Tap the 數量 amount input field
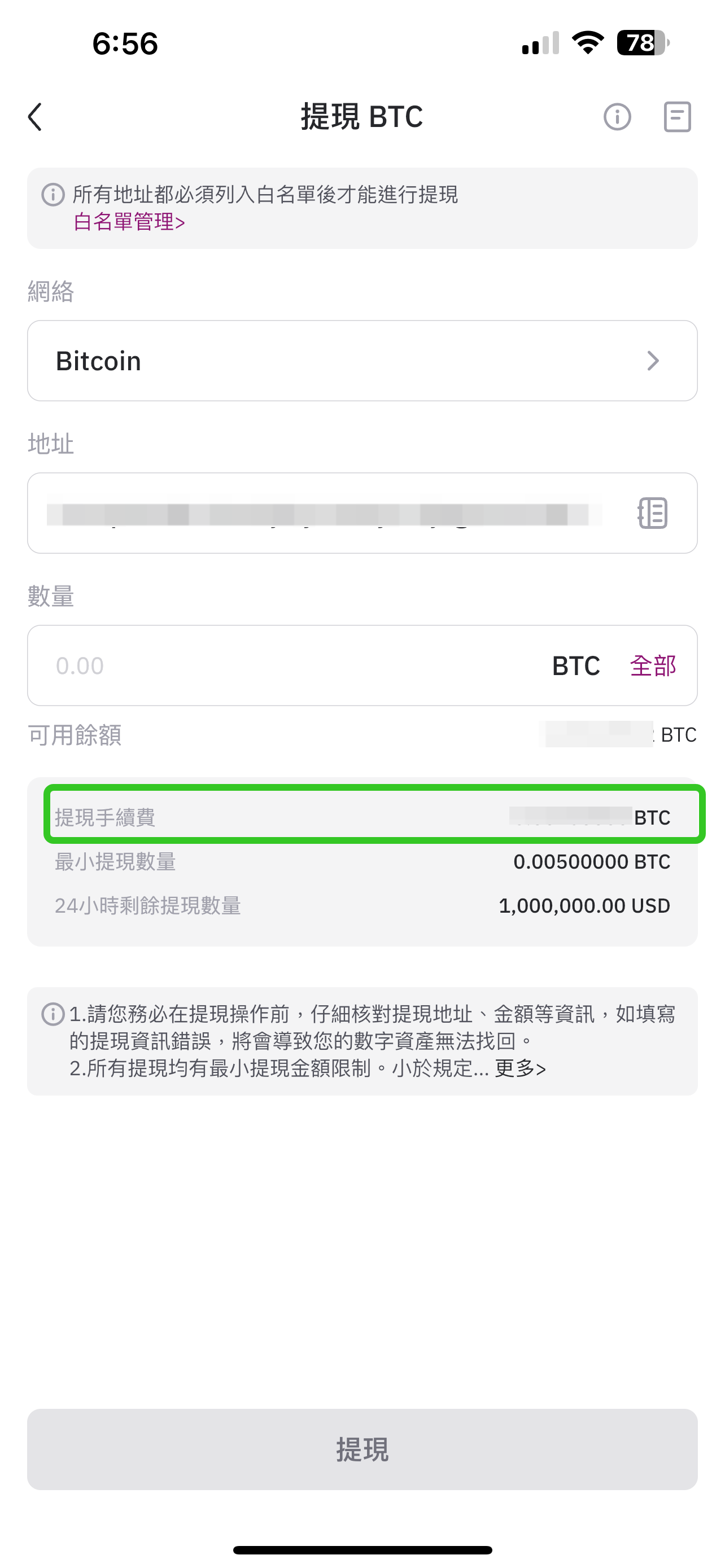Viewport: 725px width, 1568px height. (292, 665)
